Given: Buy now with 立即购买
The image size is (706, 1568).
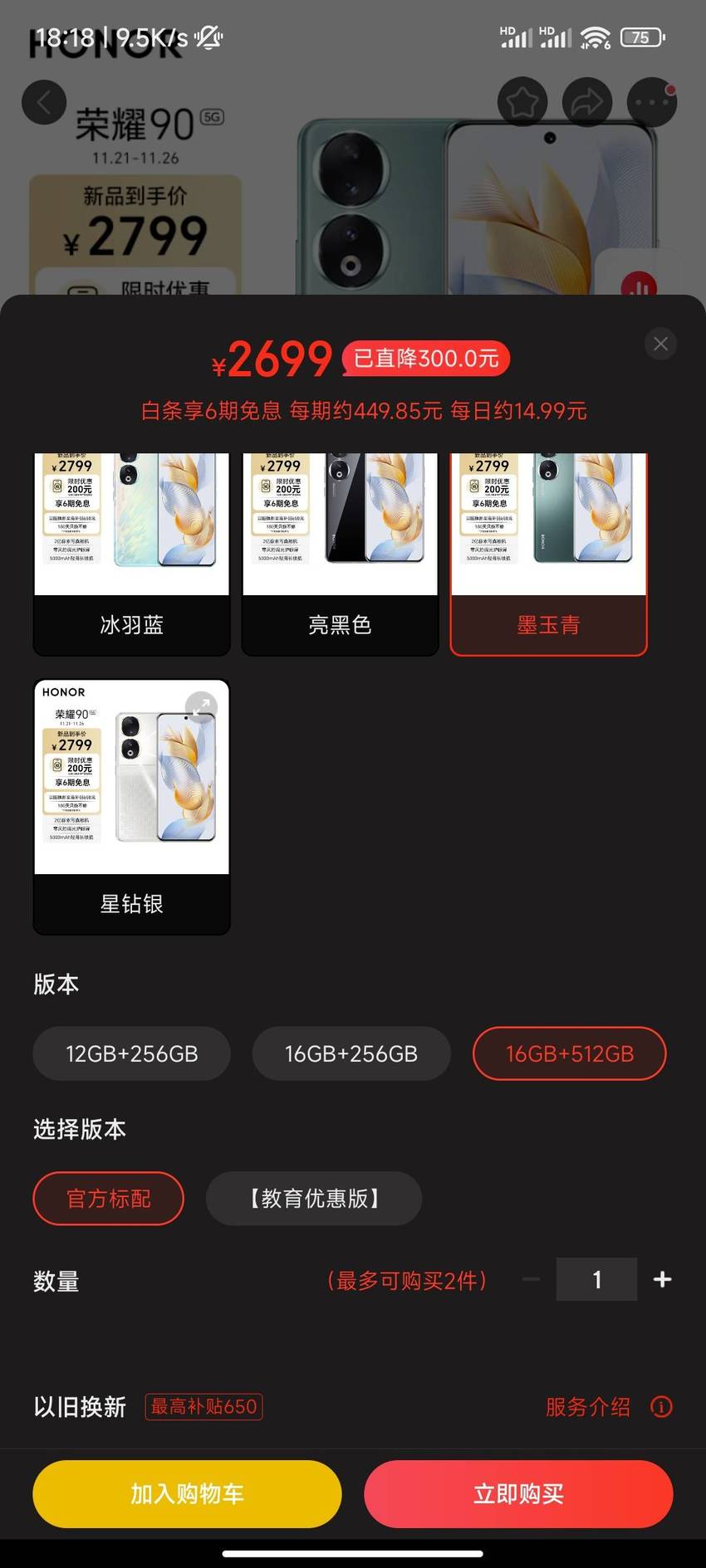Looking at the screenshot, I should click(x=518, y=1493).
